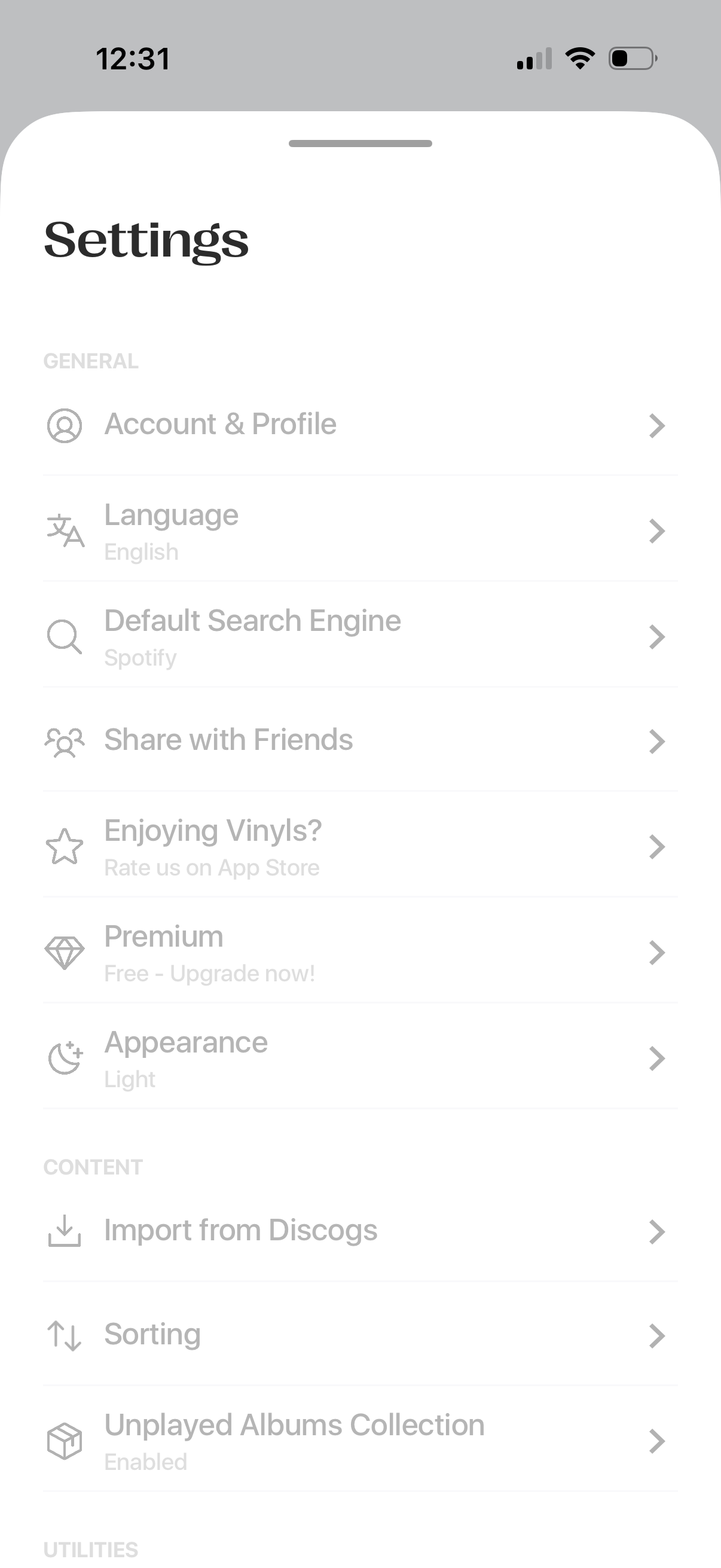
Task: Open the Default Search Engine chevron
Action: point(658,637)
